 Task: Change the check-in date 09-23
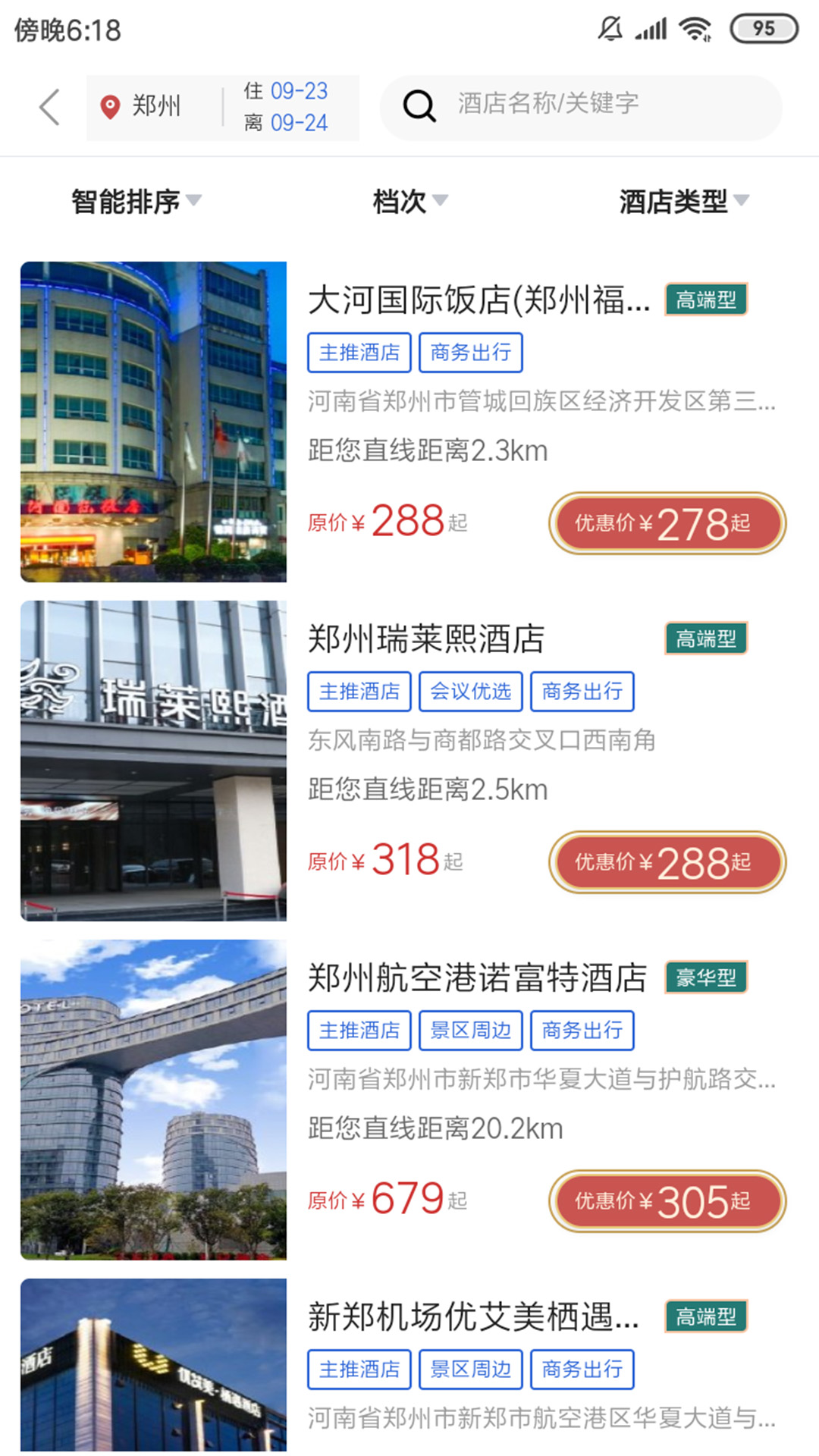(299, 92)
